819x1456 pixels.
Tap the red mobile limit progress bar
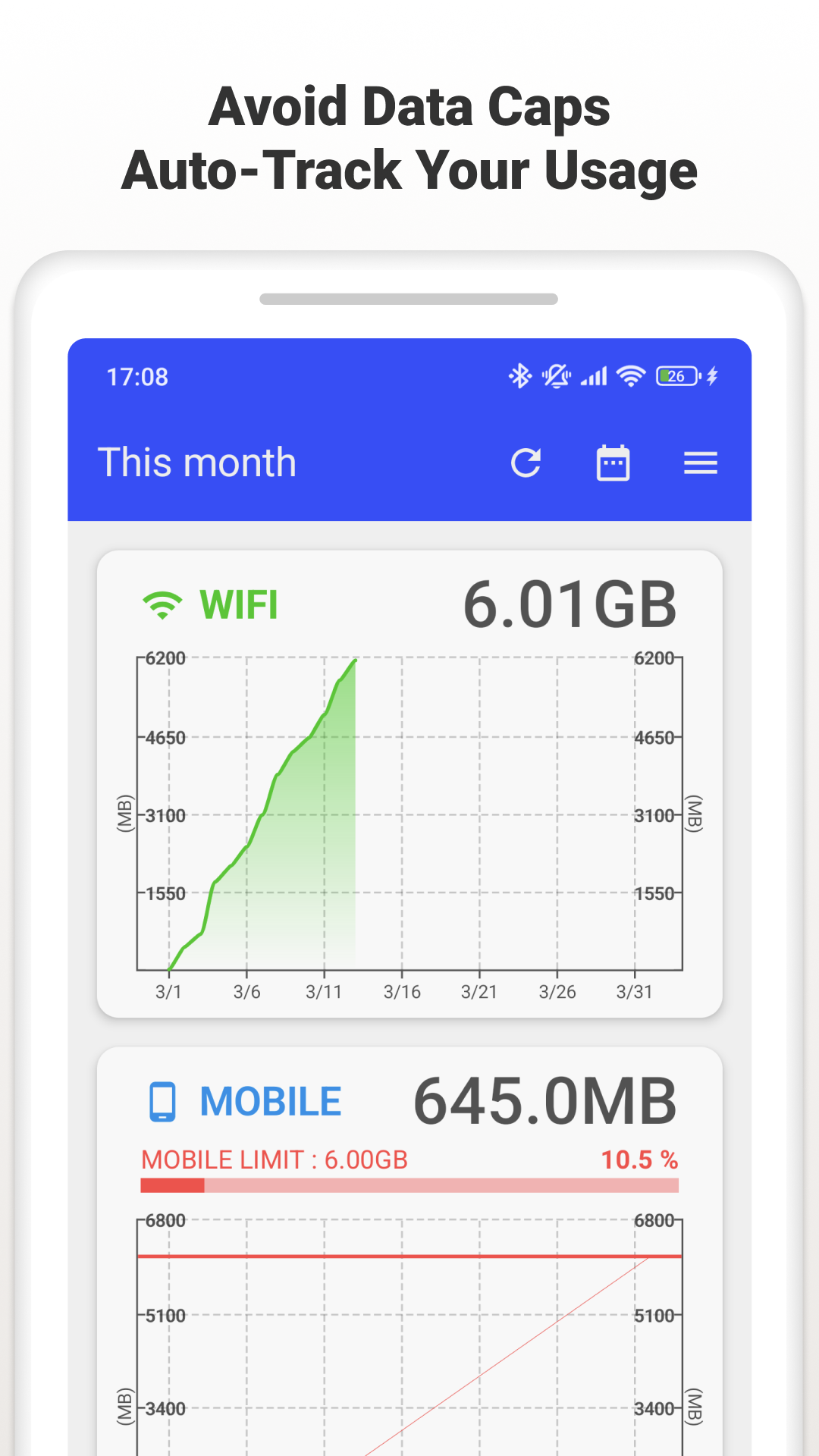(409, 1185)
